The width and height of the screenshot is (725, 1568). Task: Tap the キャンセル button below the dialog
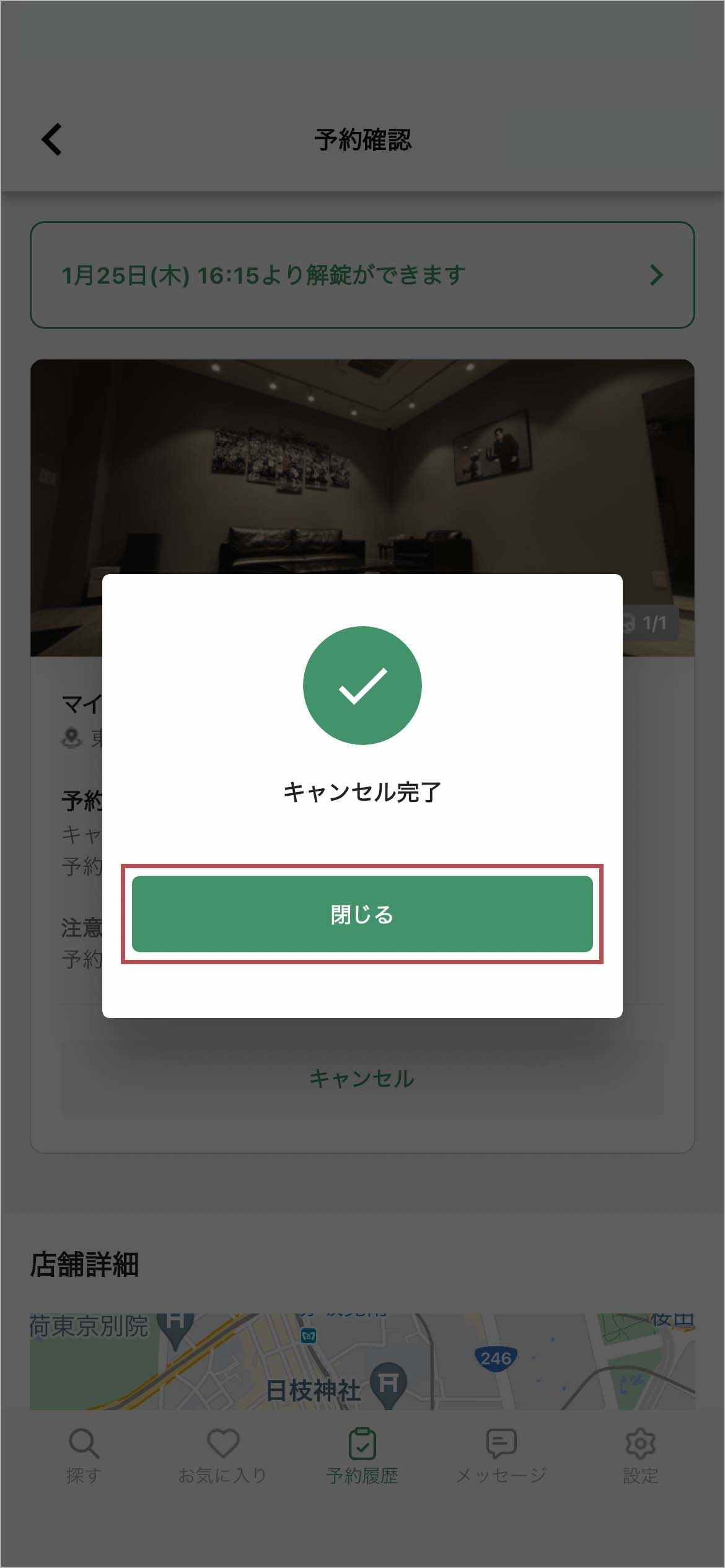362,1079
